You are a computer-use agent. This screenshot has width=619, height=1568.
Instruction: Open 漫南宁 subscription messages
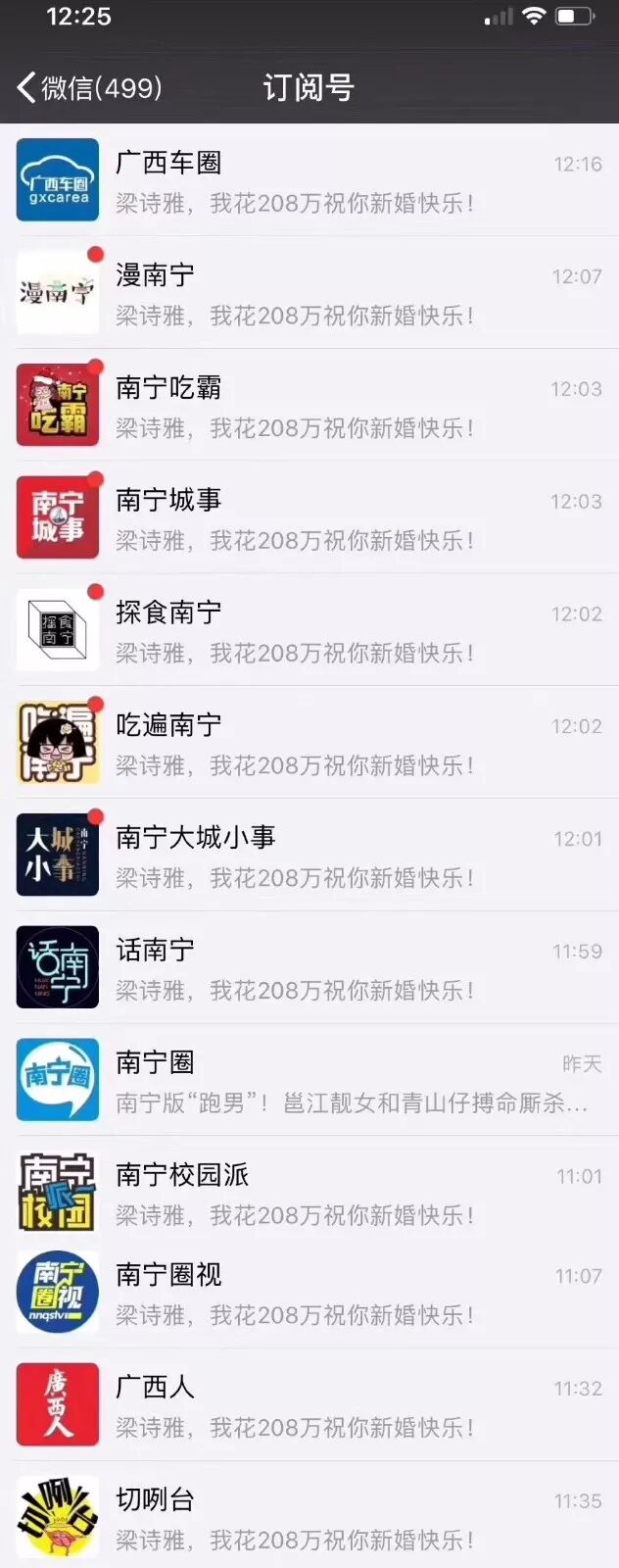pos(309,294)
